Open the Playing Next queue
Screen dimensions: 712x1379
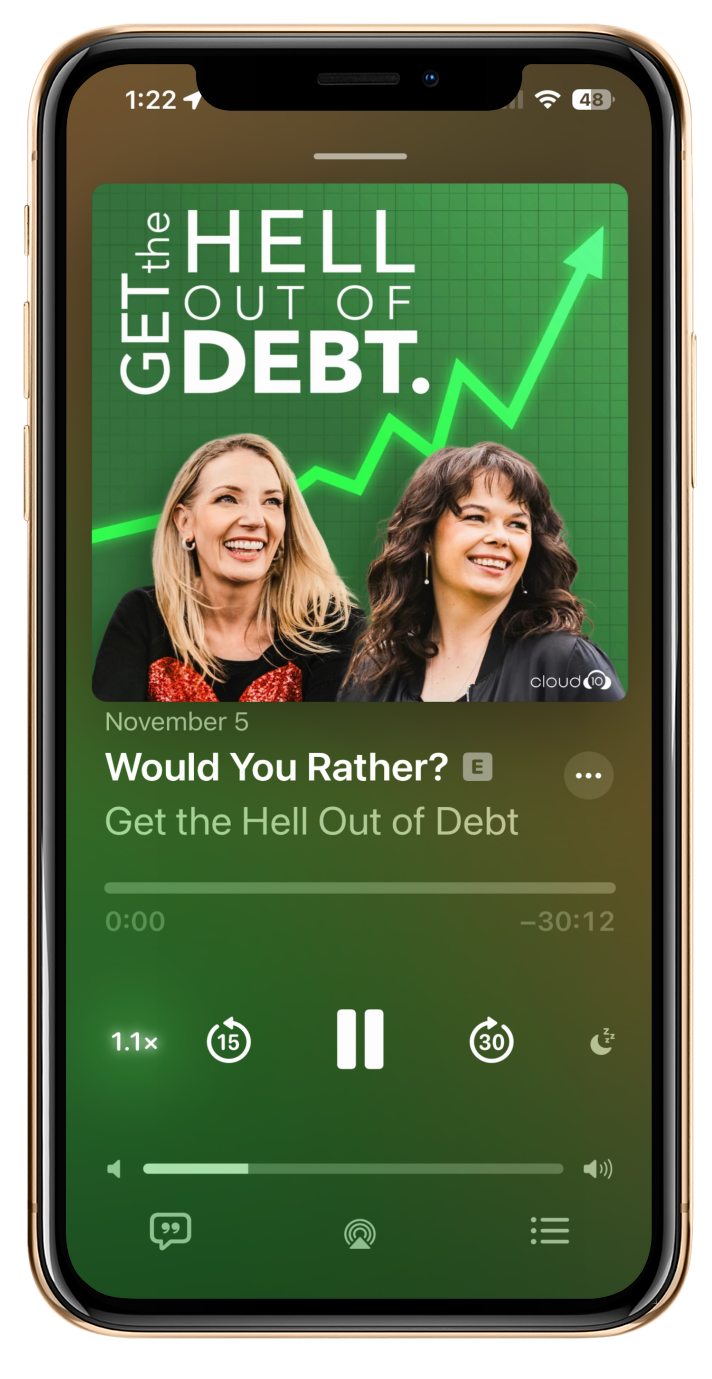coord(549,1231)
